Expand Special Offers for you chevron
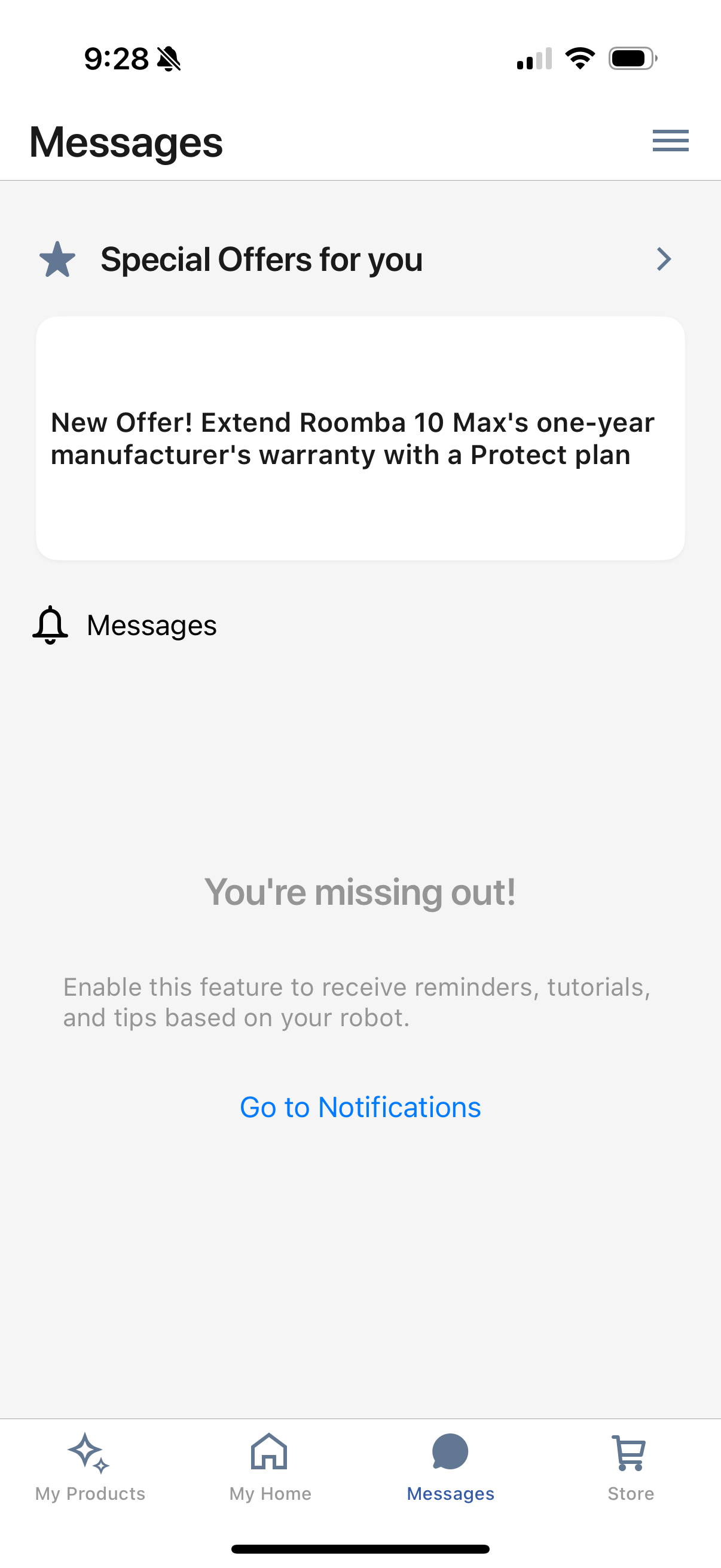The width and height of the screenshot is (721, 1568). click(x=664, y=260)
